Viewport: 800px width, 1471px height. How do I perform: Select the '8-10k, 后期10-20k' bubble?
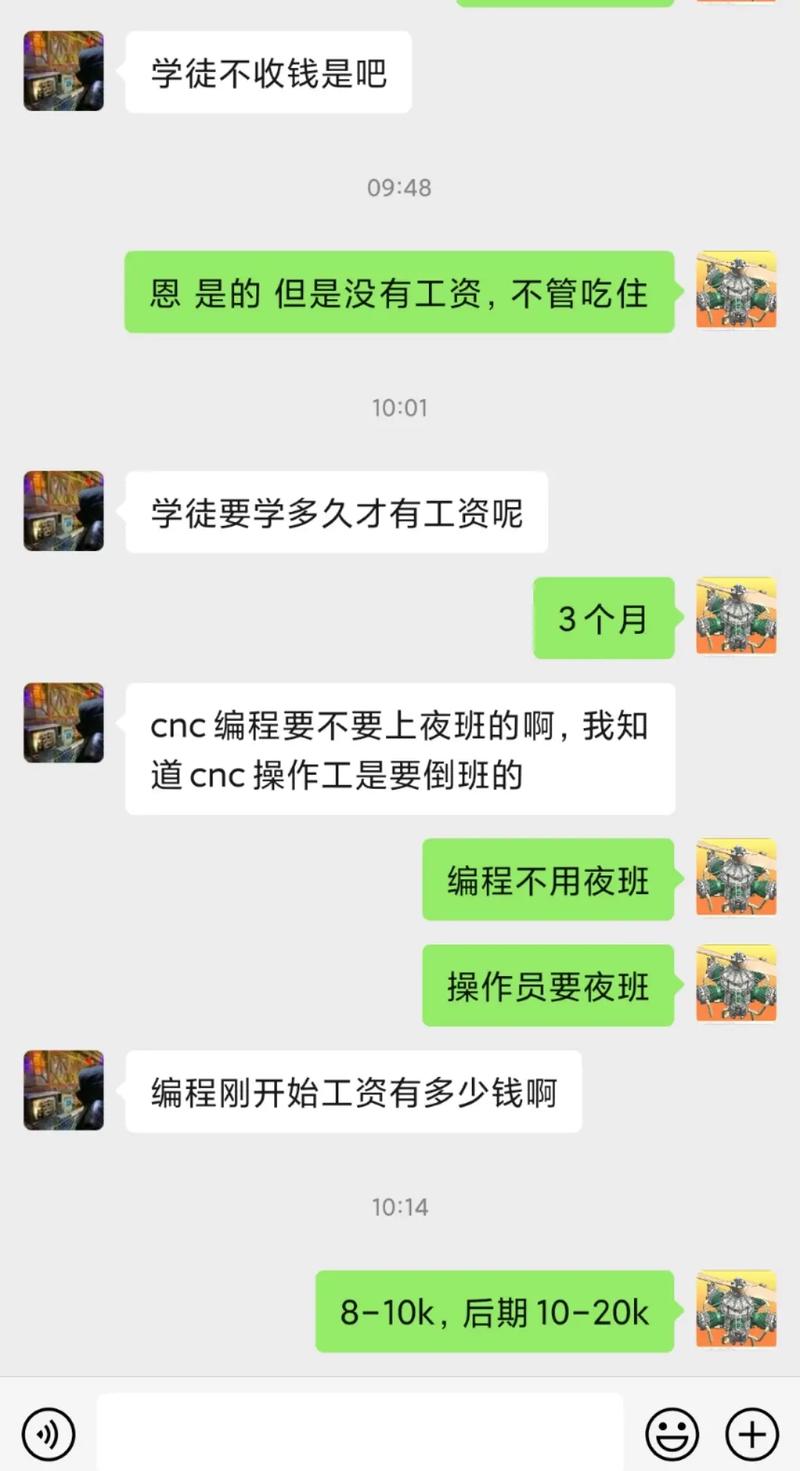494,1312
